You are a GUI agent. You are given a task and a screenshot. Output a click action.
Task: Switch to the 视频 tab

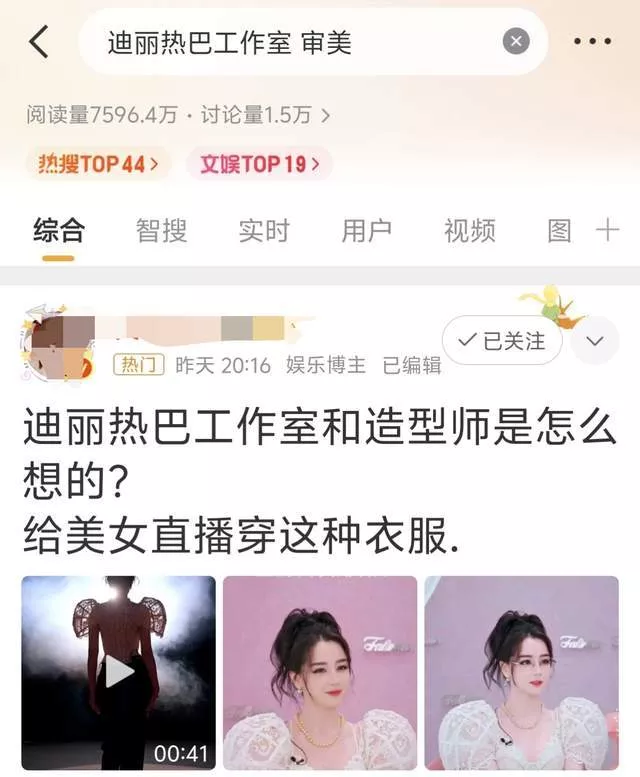(x=469, y=231)
